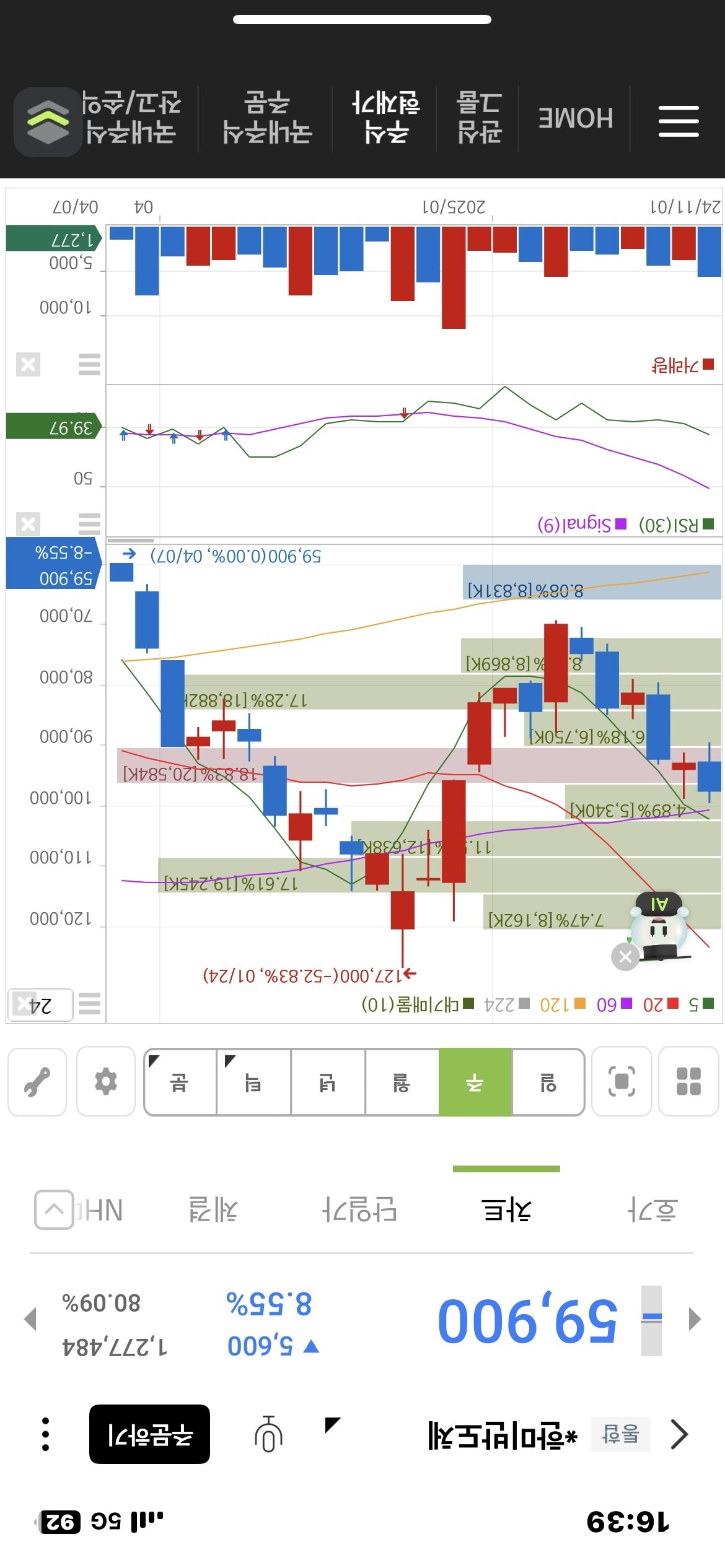Switch to the 호가 tab

(651, 1209)
